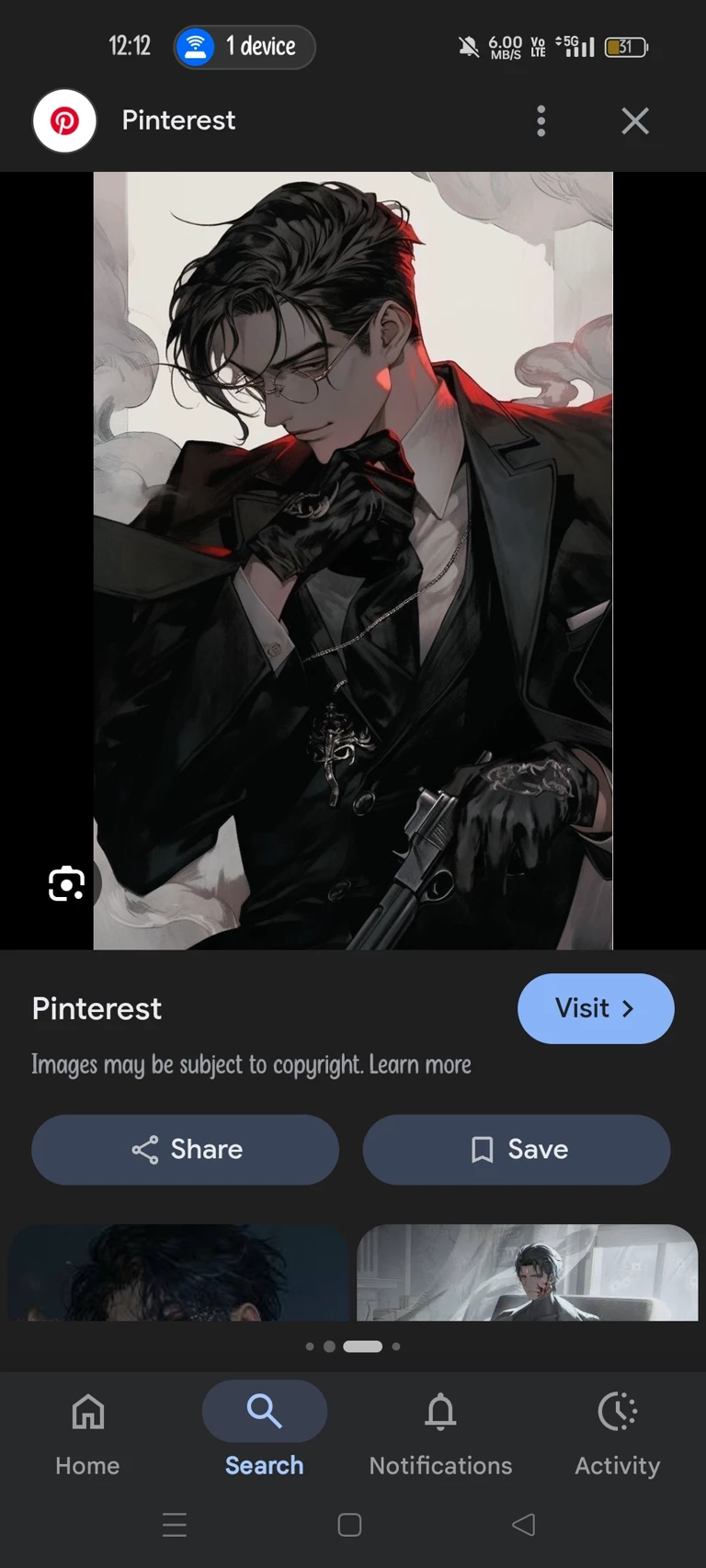Search this image with Google Lens
Image resolution: width=706 pixels, height=1568 pixels.
tap(66, 883)
